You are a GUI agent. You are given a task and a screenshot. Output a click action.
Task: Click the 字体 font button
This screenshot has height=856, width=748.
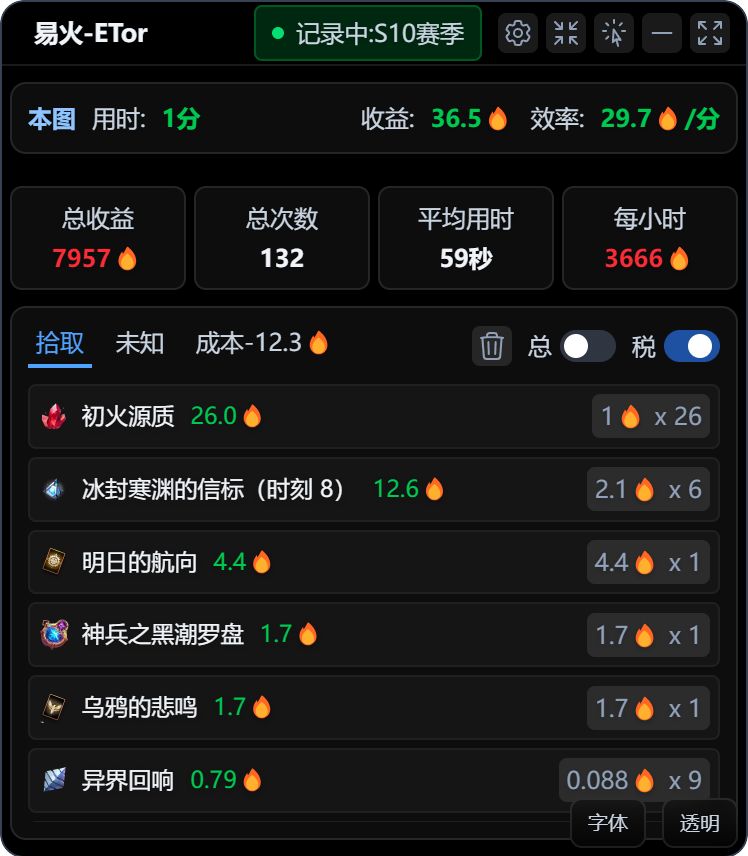[608, 824]
